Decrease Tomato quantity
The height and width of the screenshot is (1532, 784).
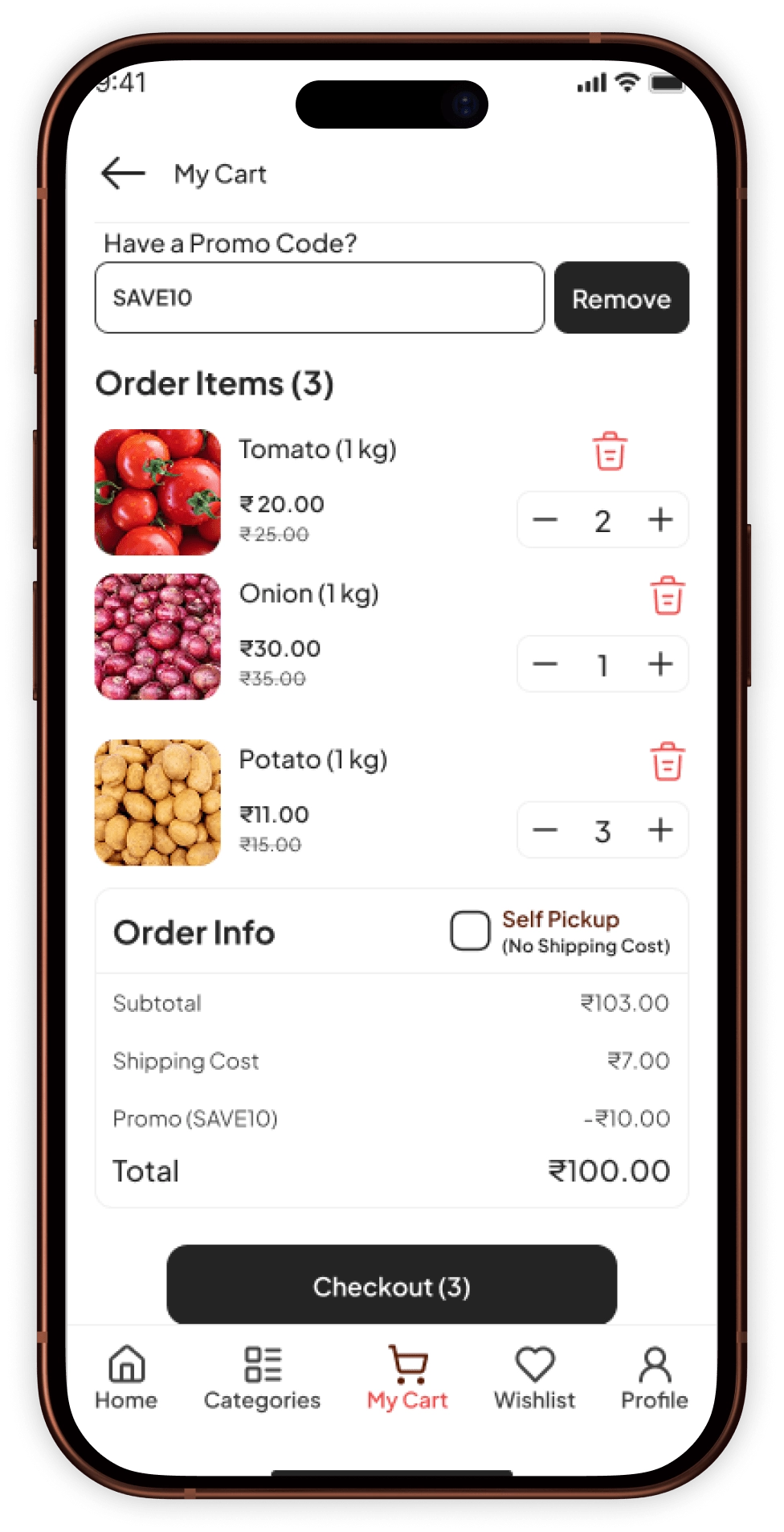point(545,520)
